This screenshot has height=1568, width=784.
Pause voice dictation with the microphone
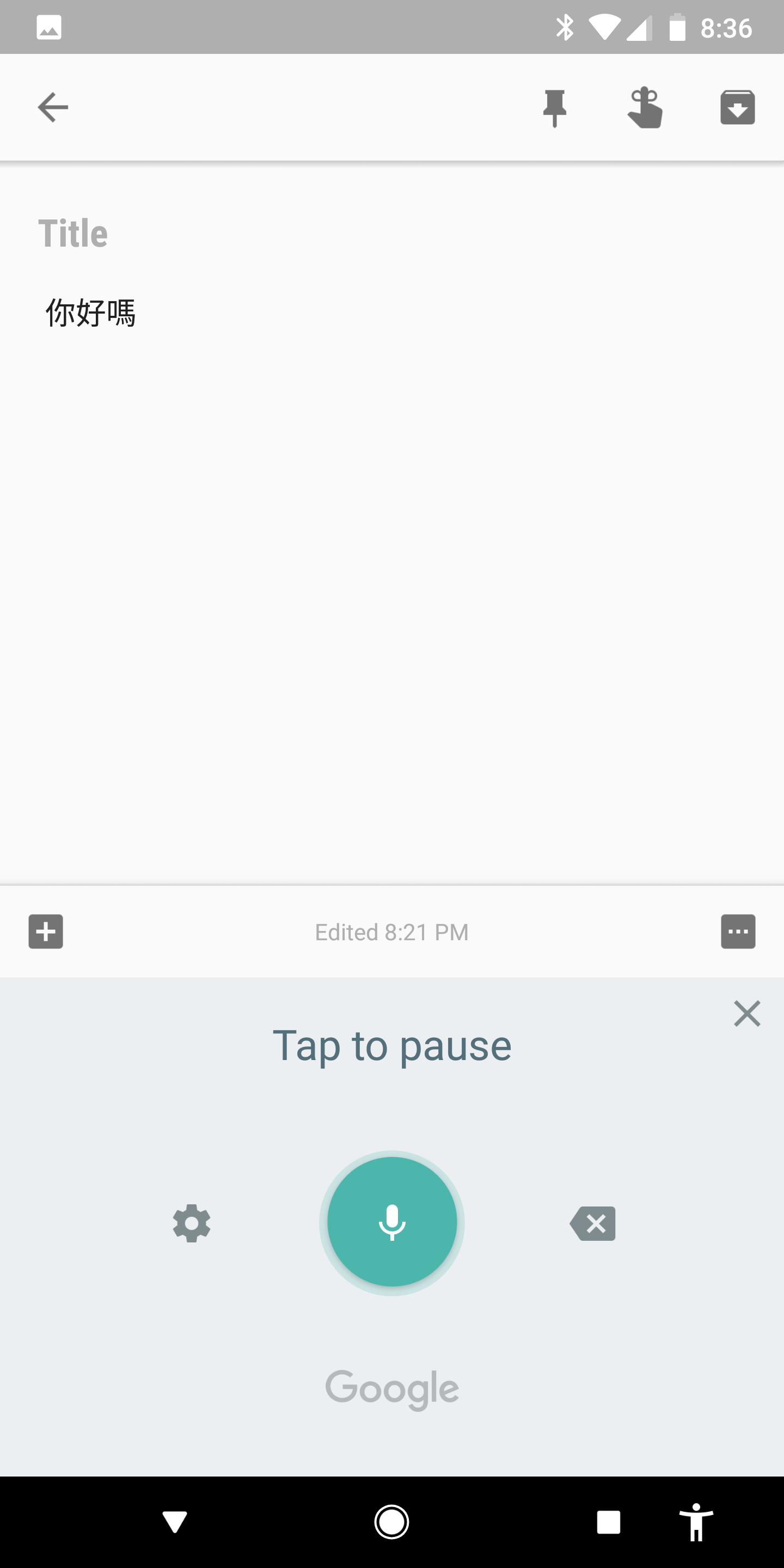(x=392, y=1222)
